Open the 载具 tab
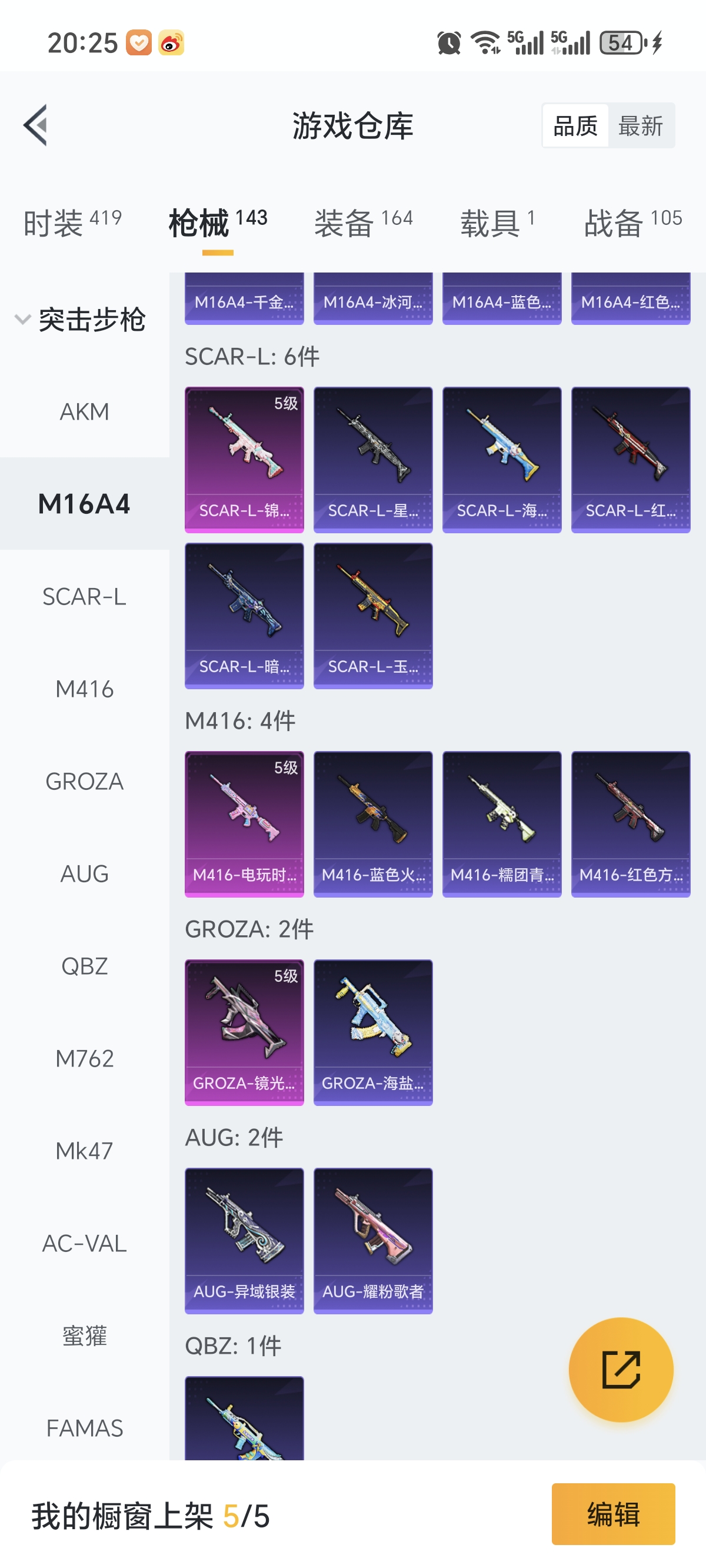The image size is (706, 1568). tap(497, 222)
